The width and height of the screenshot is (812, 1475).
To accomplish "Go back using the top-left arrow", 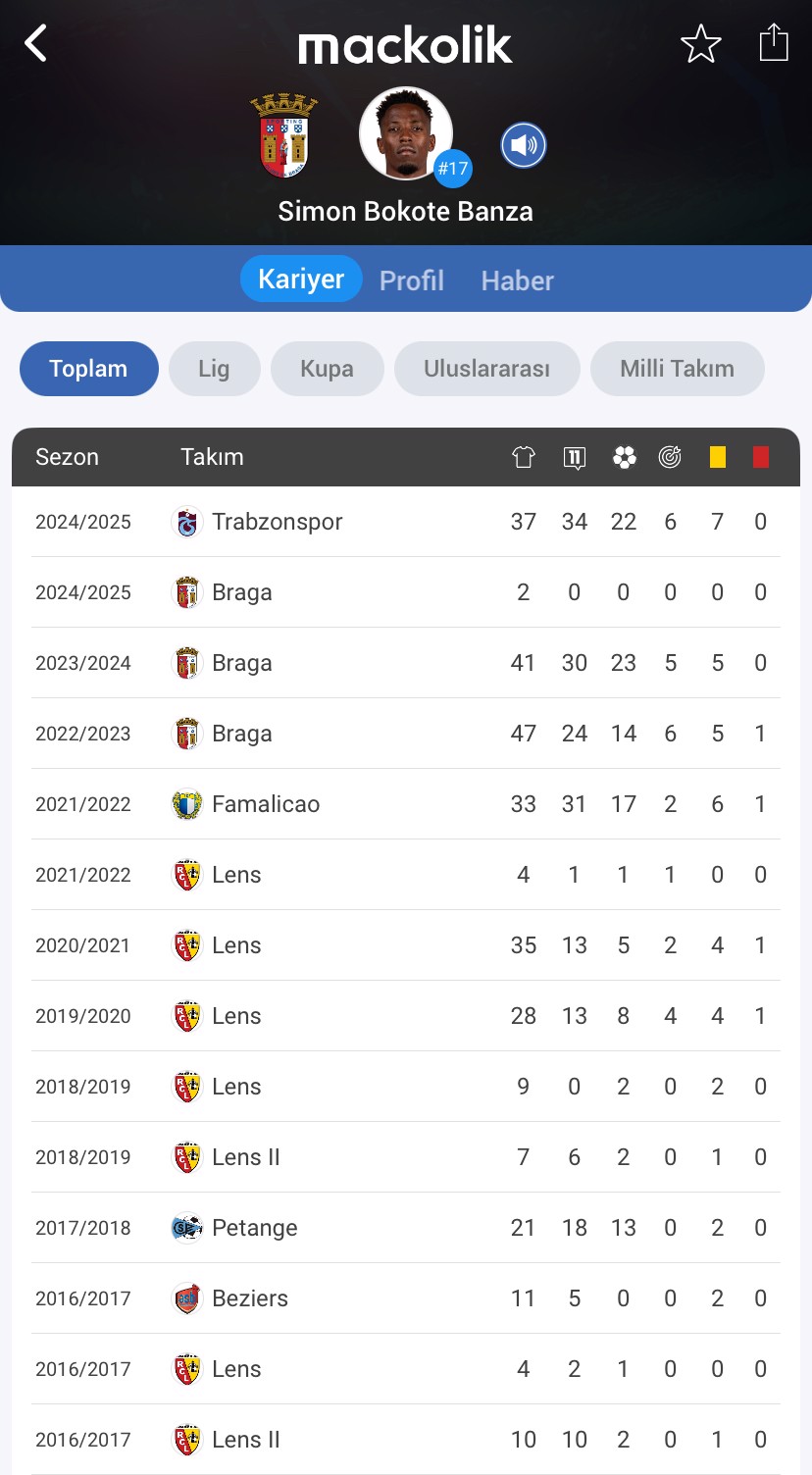I will pyautogui.click(x=36, y=43).
